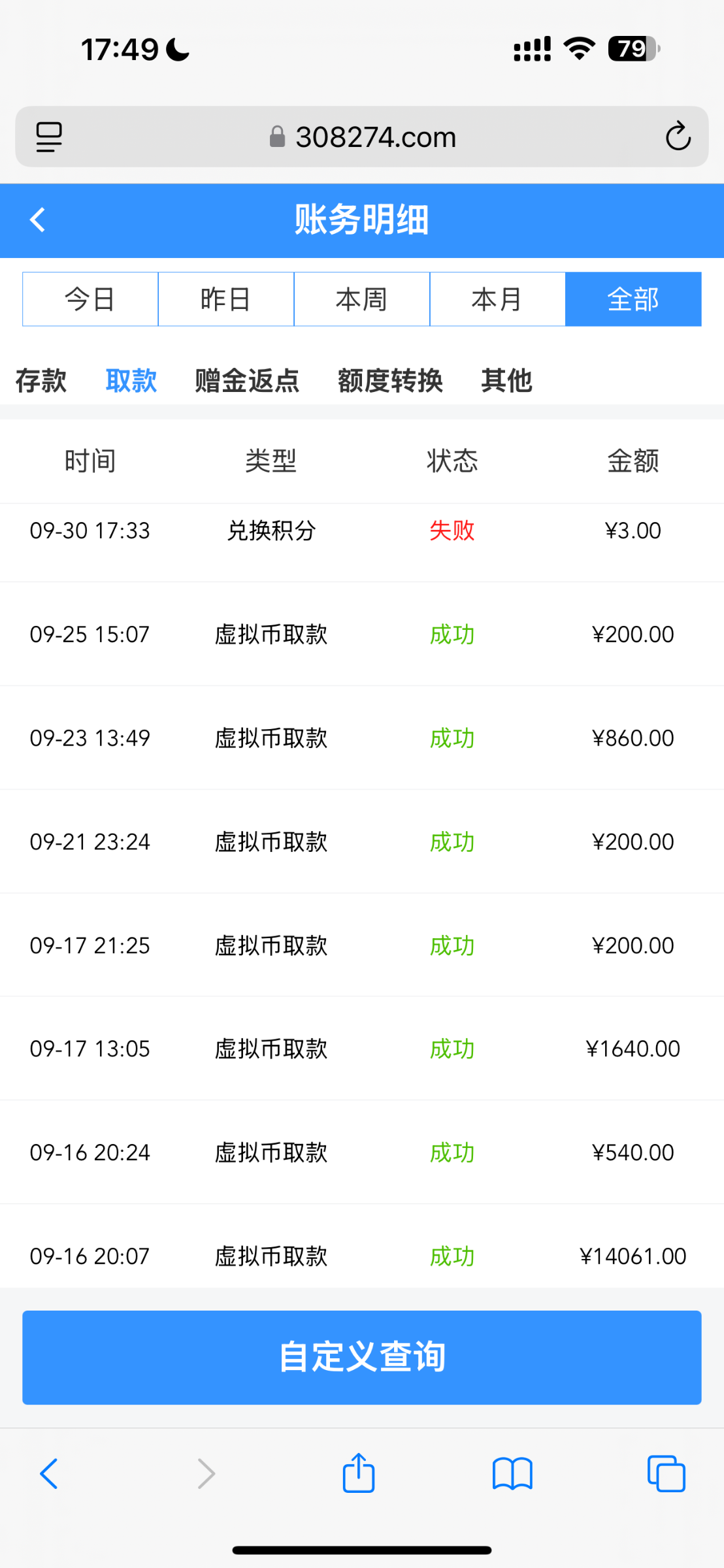Open the 存款 tab
724x1568 pixels.
click(41, 380)
